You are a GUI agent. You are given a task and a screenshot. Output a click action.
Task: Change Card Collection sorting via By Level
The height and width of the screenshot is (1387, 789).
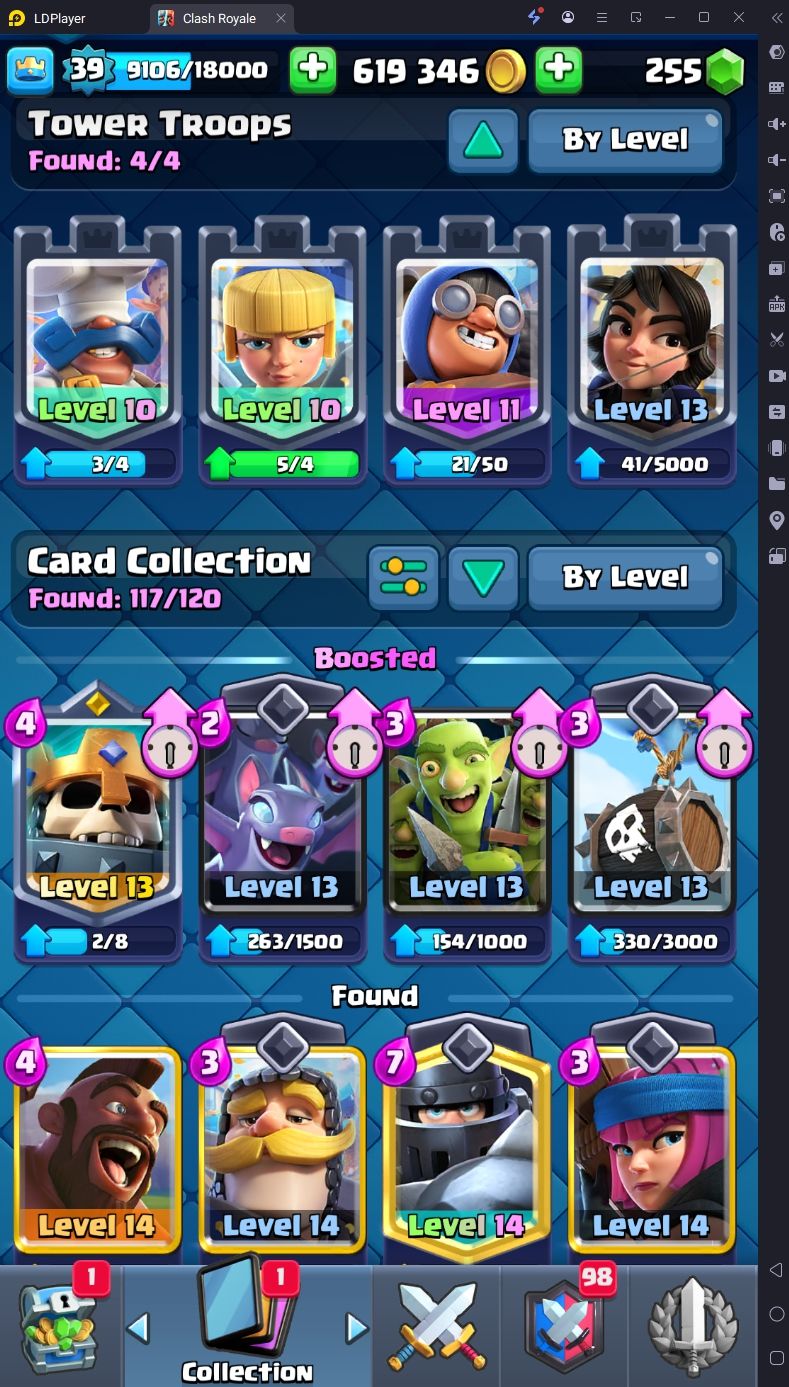pyautogui.click(x=625, y=578)
